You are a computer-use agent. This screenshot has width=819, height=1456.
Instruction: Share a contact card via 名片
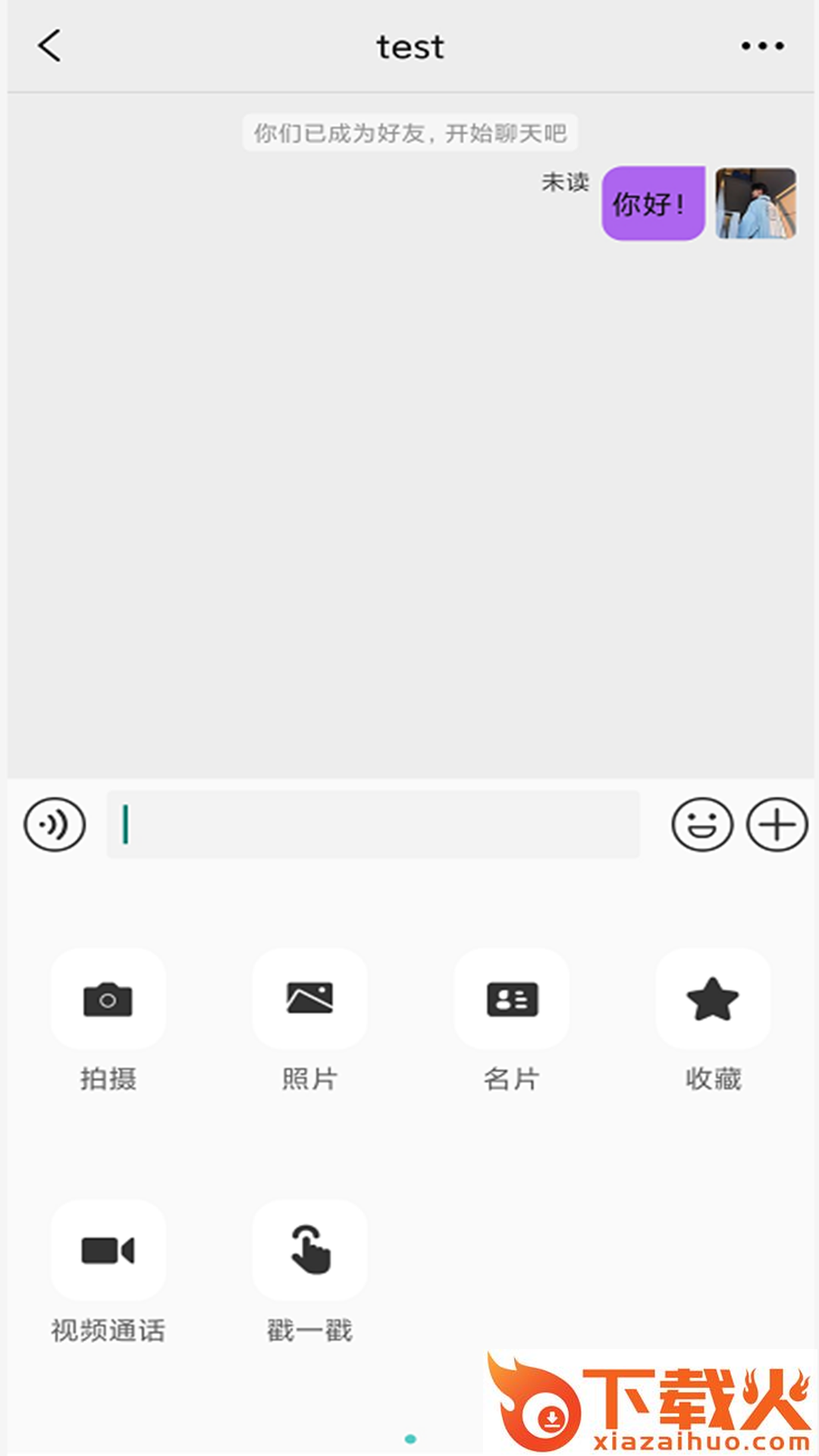pyautogui.click(x=512, y=999)
